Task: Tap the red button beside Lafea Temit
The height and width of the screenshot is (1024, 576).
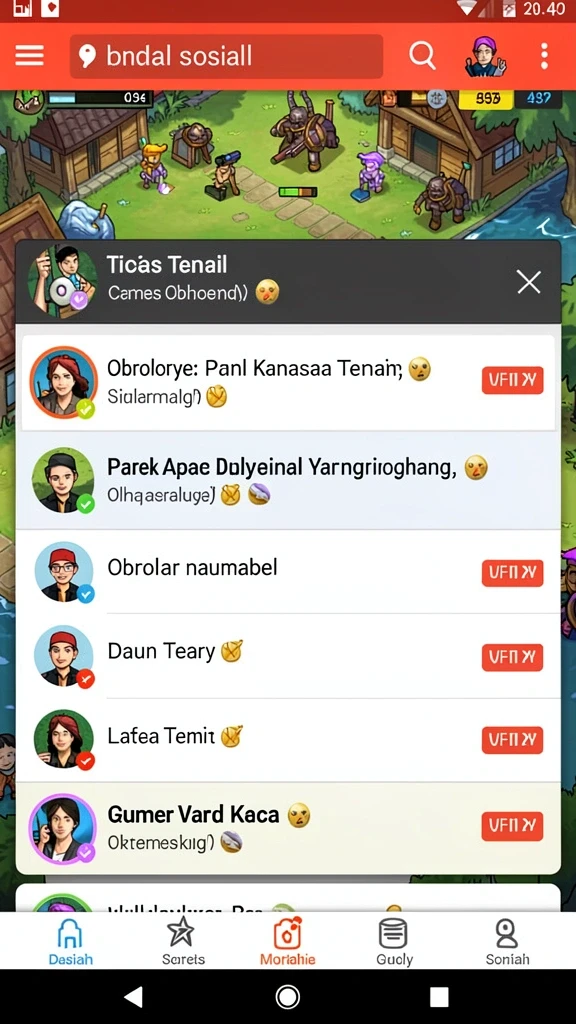Action: point(513,741)
